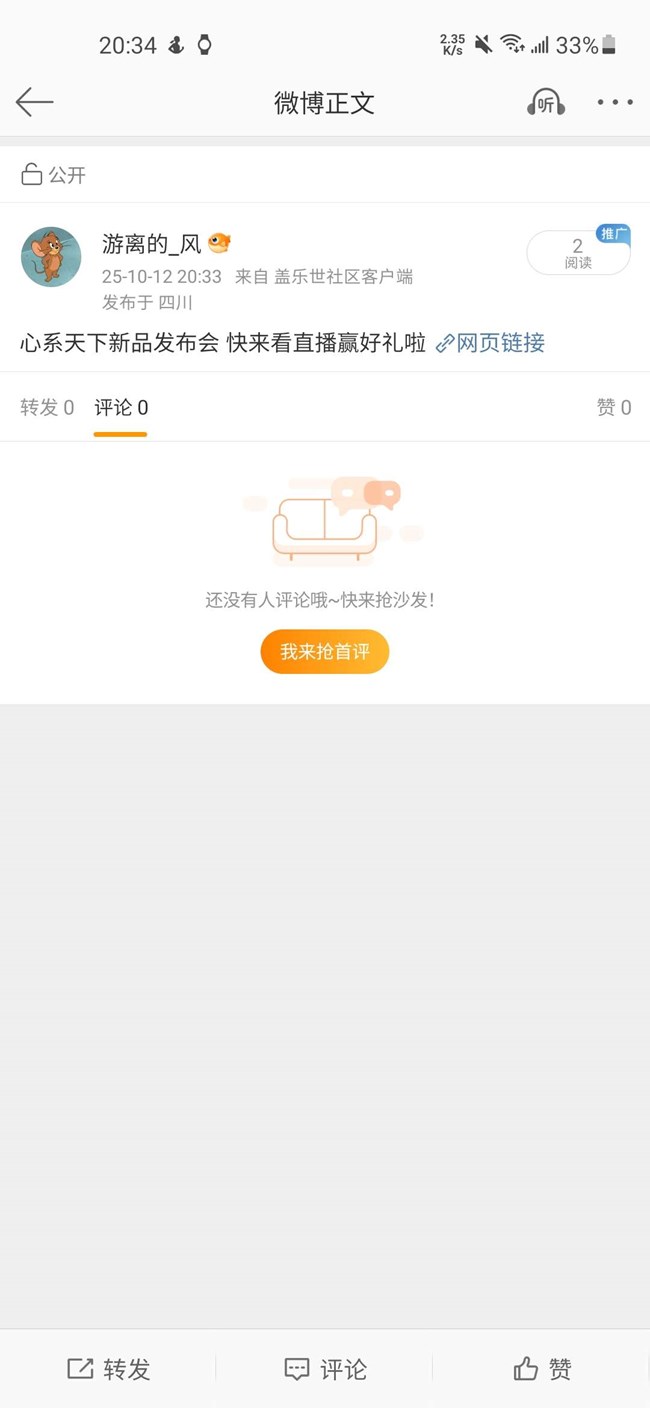Tap the 公开 visibility setting

(x=54, y=175)
